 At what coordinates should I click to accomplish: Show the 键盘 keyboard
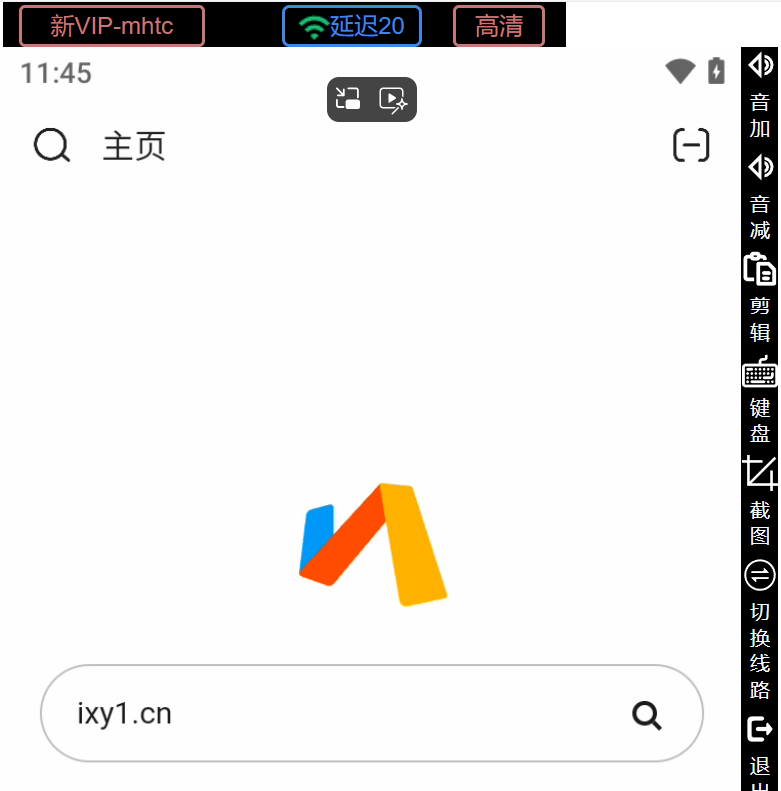(760, 399)
